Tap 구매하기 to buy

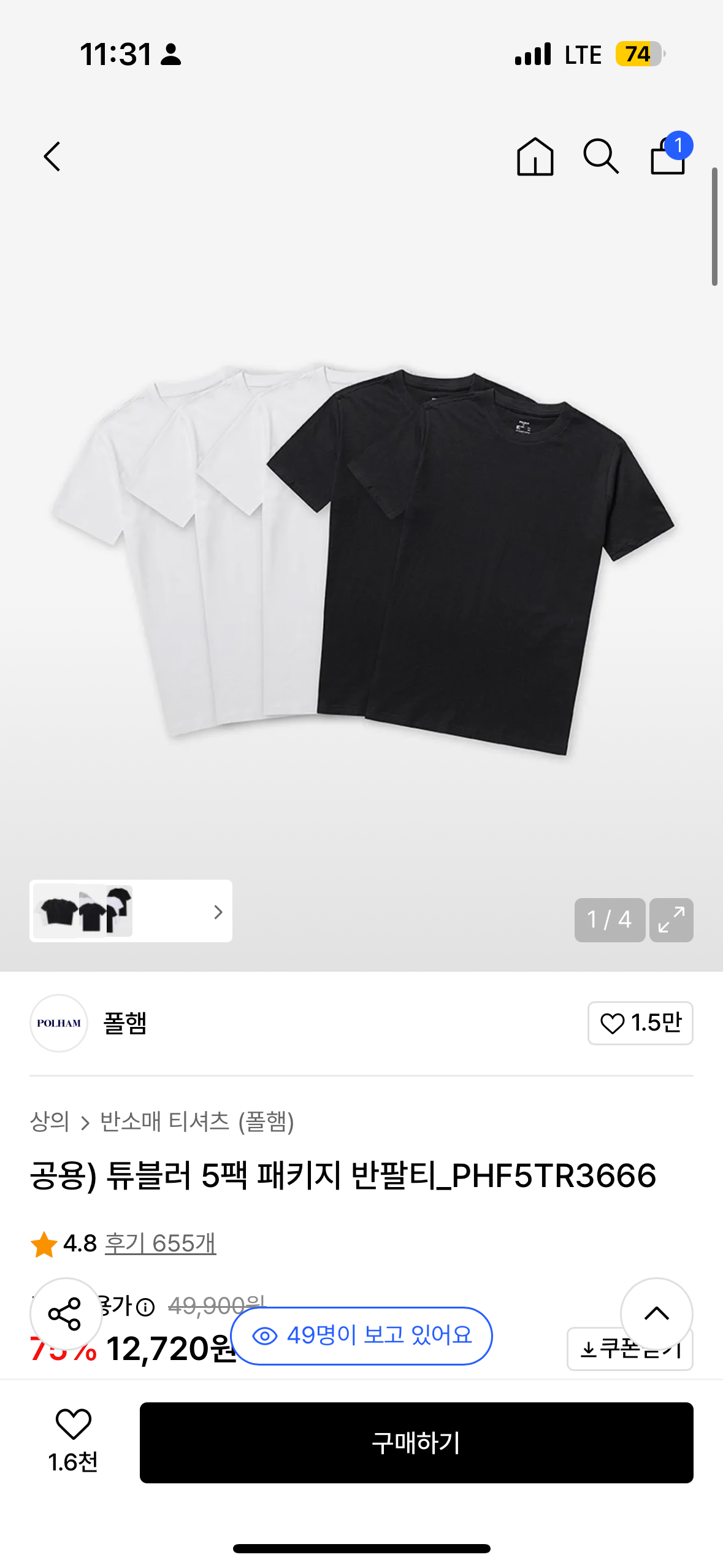click(416, 1443)
